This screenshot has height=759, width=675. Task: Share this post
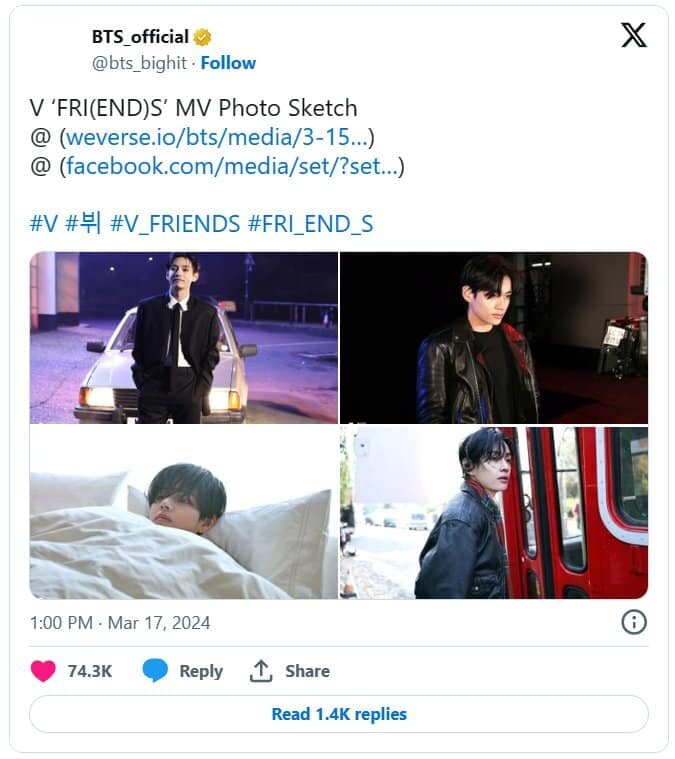290,671
